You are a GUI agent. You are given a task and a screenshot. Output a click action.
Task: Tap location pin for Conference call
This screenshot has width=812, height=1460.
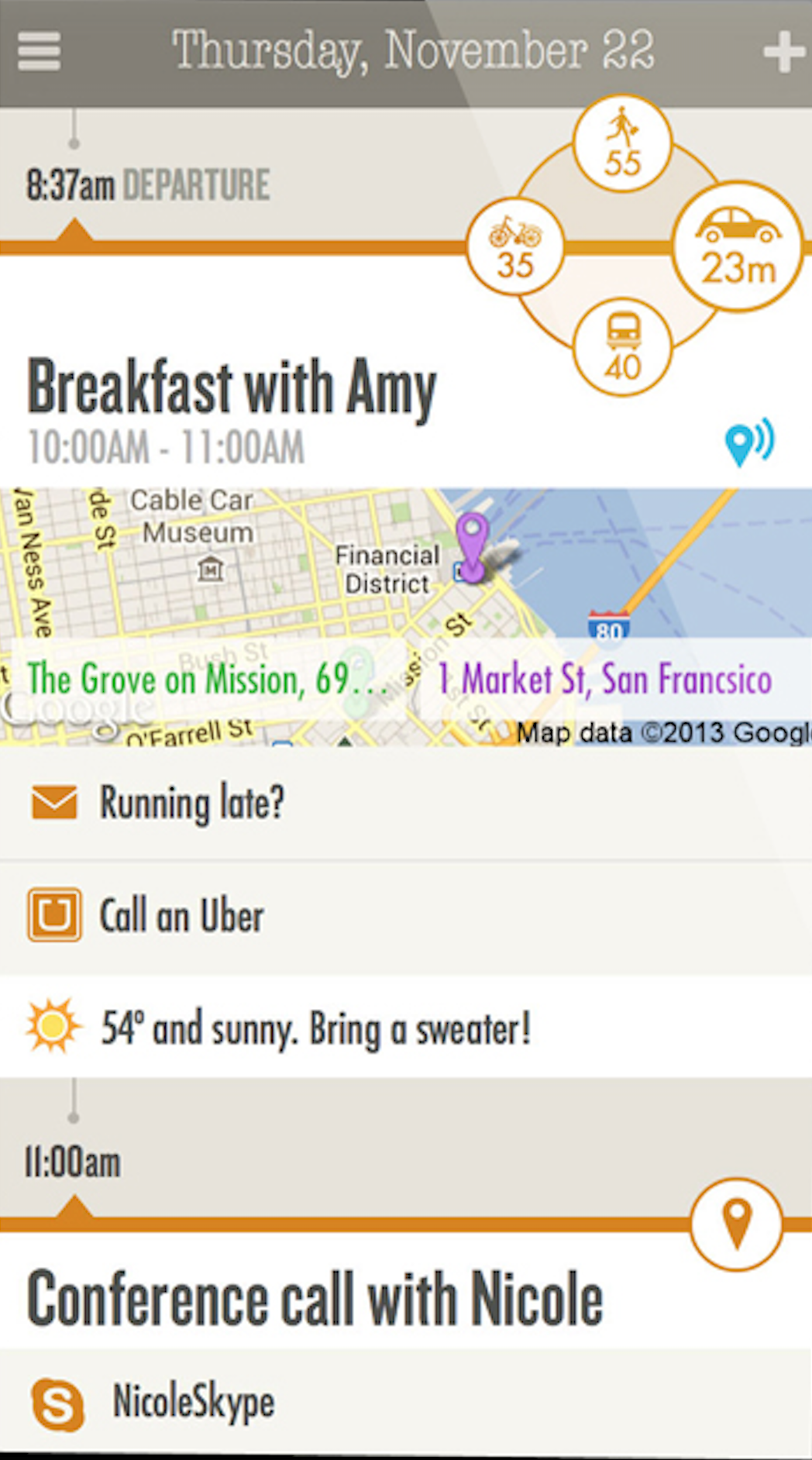pyautogui.click(x=737, y=1224)
